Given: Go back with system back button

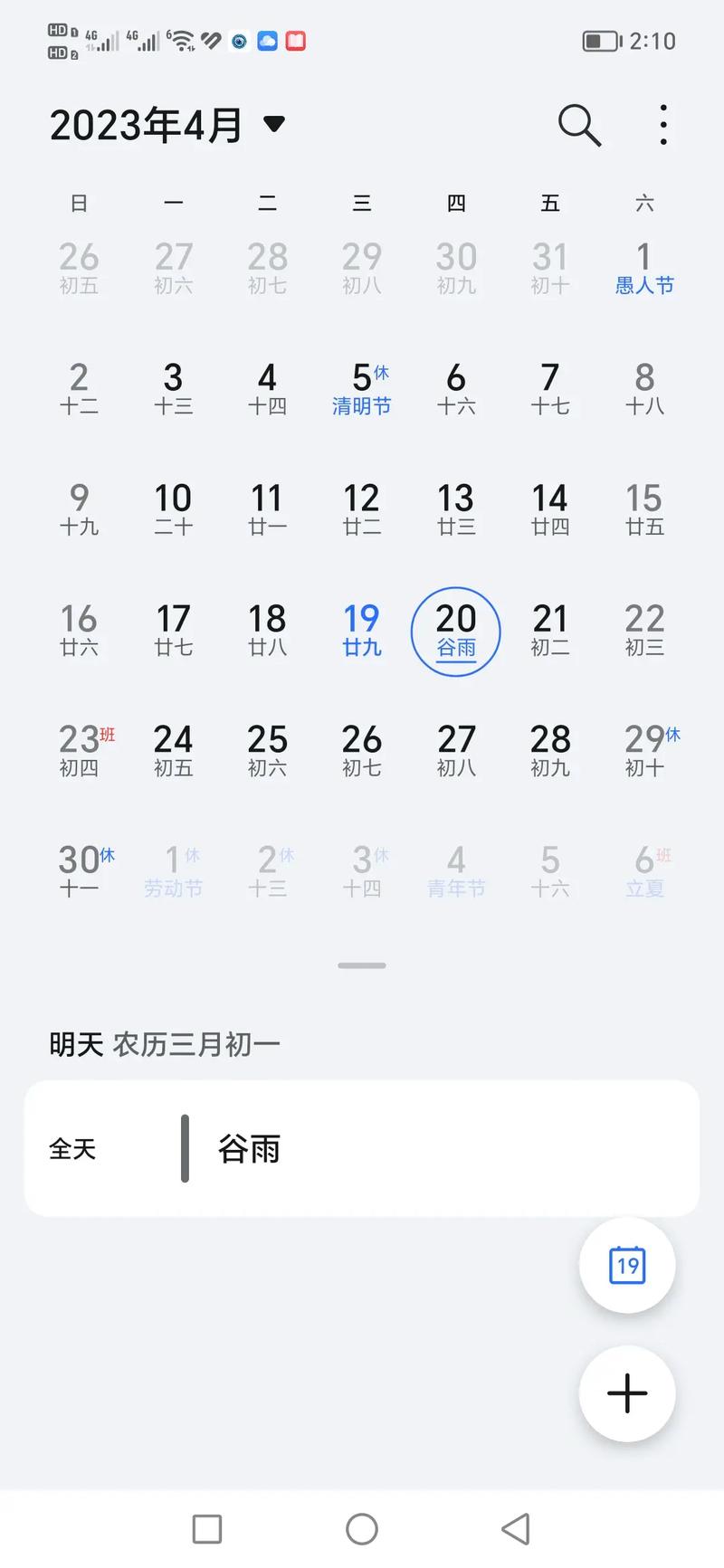Looking at the screenshot, I should coord(516,1529).
